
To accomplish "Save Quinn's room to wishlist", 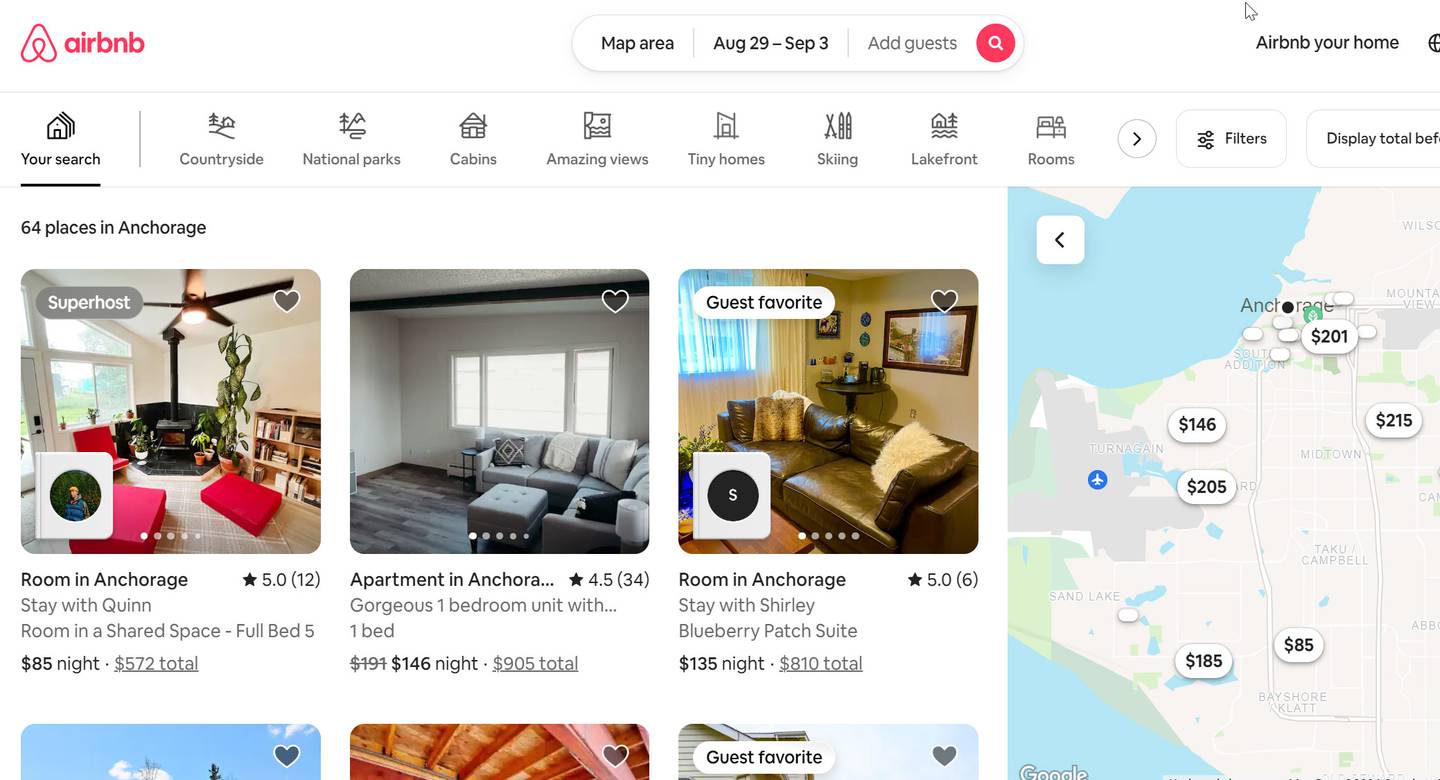I will [x=287, y=300].
